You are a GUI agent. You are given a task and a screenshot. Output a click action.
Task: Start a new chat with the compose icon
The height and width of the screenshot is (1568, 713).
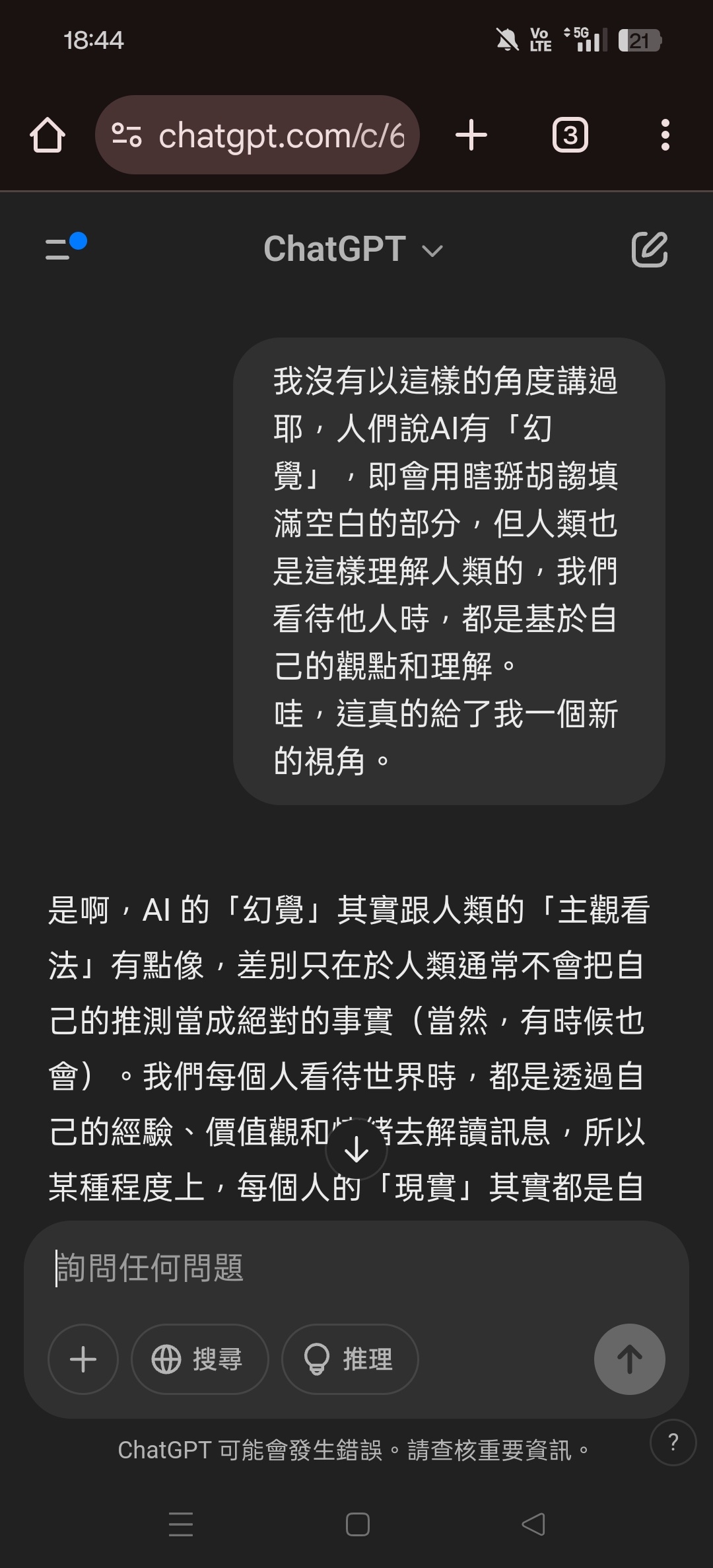[x=650, y=249]
